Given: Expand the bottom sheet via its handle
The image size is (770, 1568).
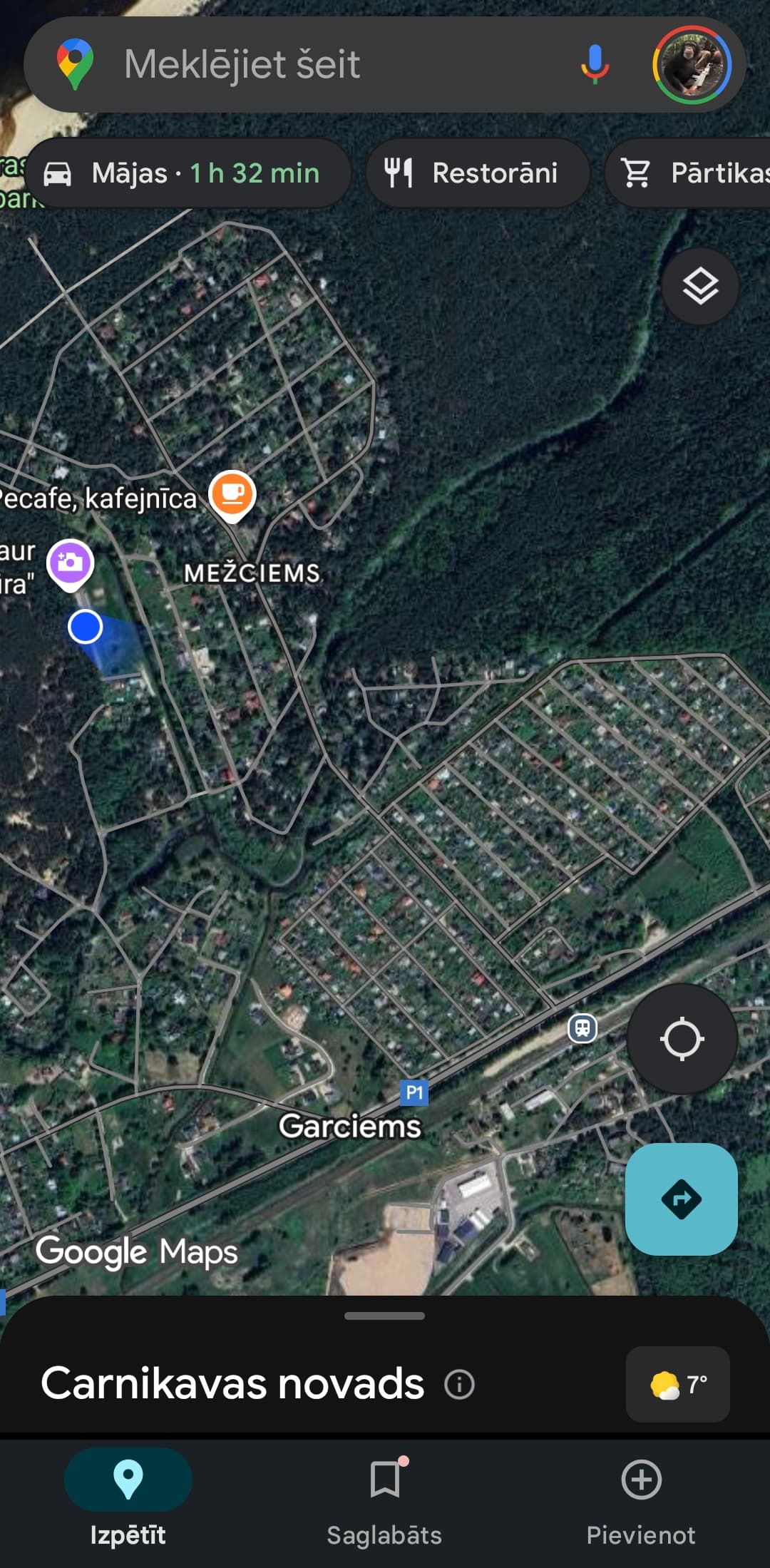Looking at the screenshot, I should click(384, 1316).
